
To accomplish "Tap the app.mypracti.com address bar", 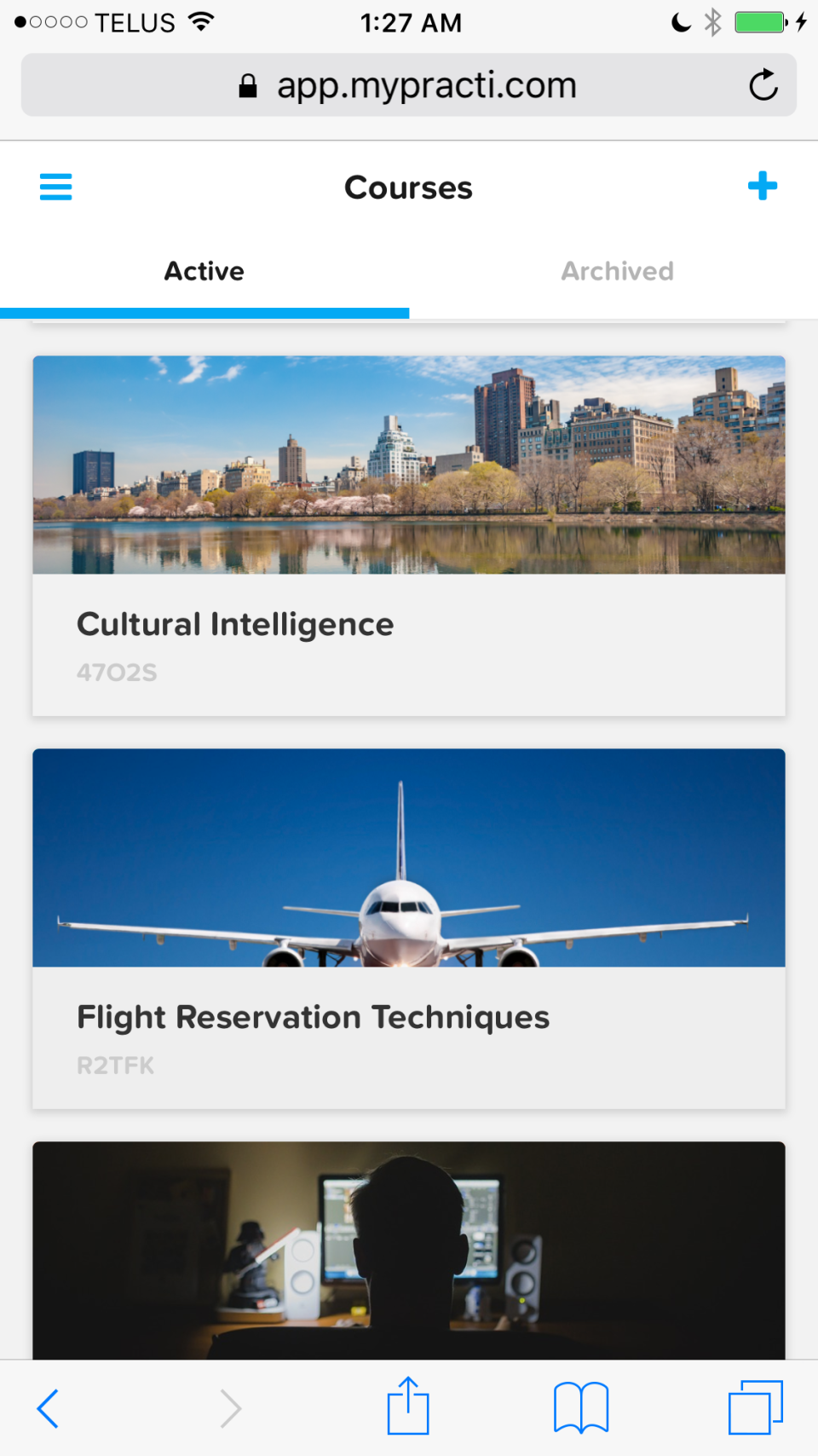I will pyautogui.click(x=426, y=85).
